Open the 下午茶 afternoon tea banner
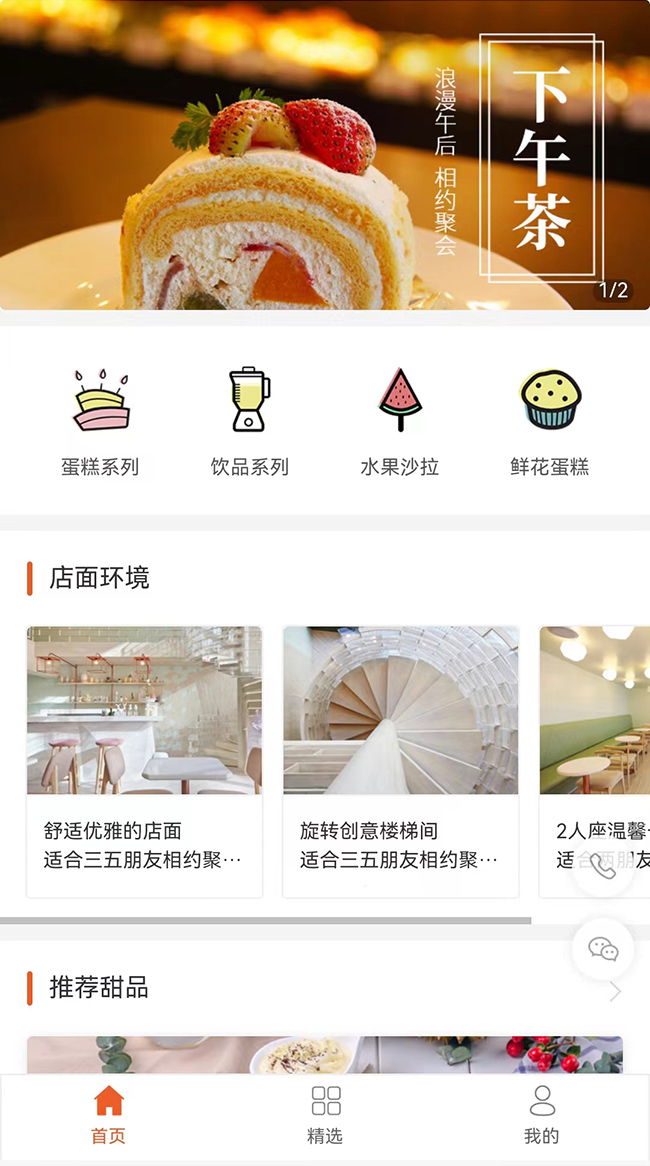 (325, 155)
